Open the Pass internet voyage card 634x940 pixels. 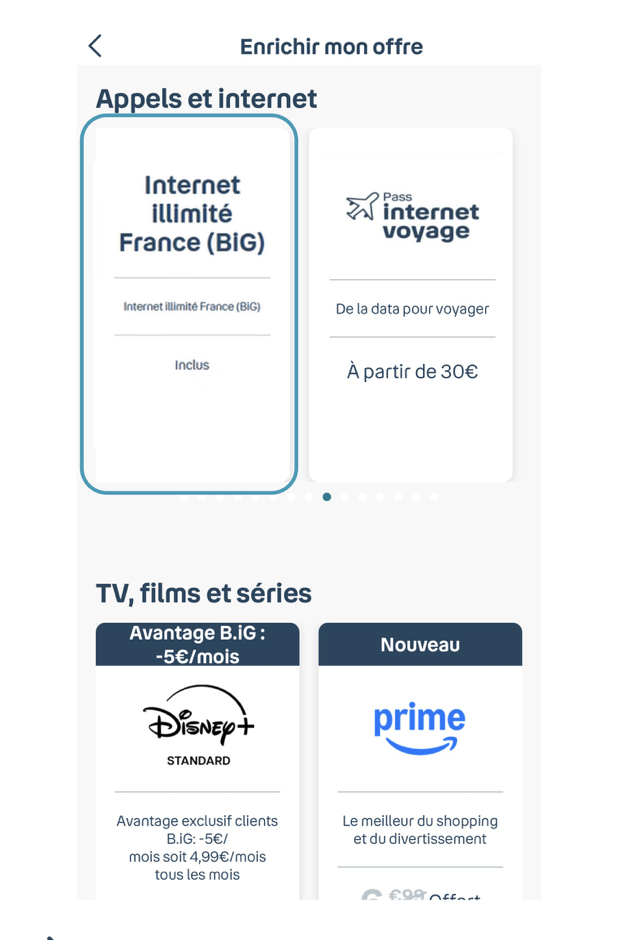click(x=410, y=305)
